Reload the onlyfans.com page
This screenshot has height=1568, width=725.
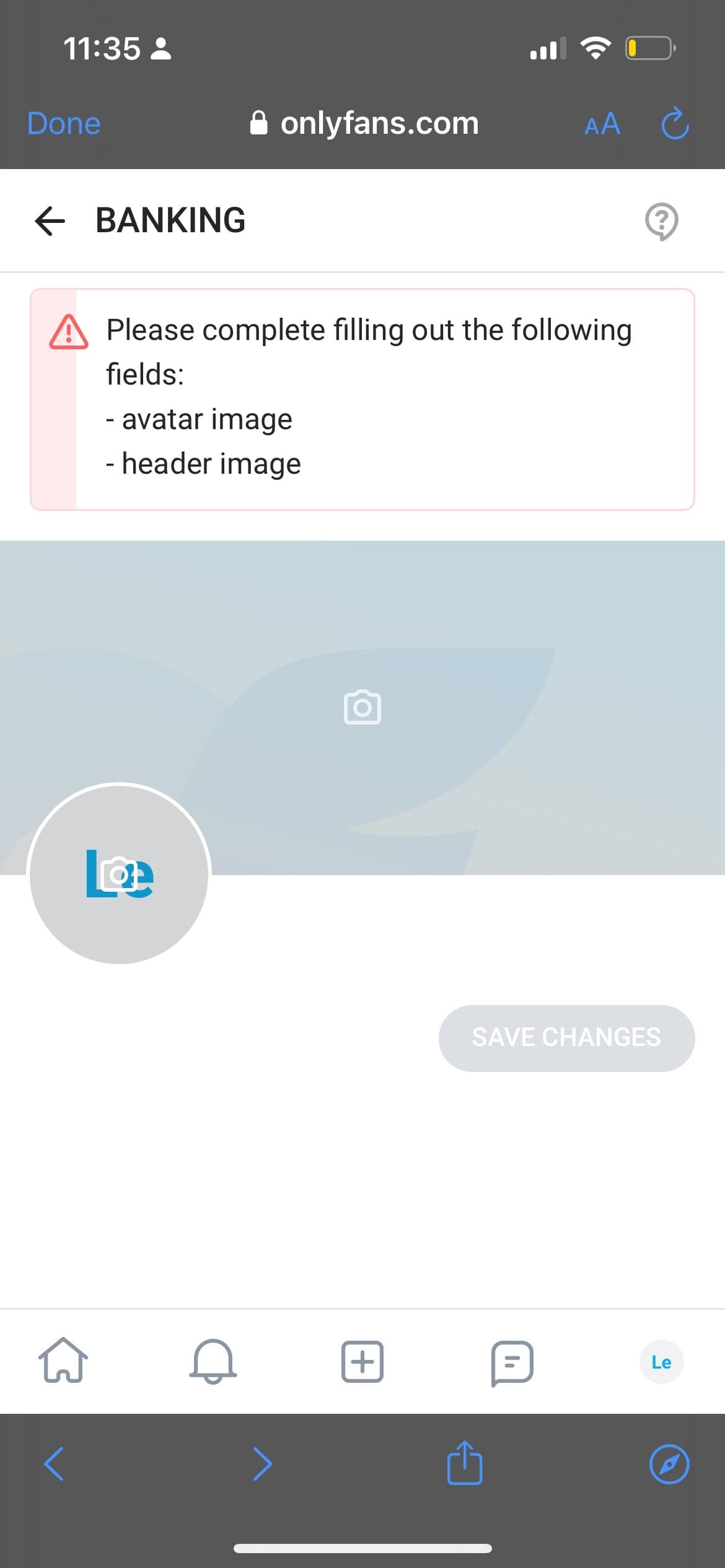coord(675,123)
